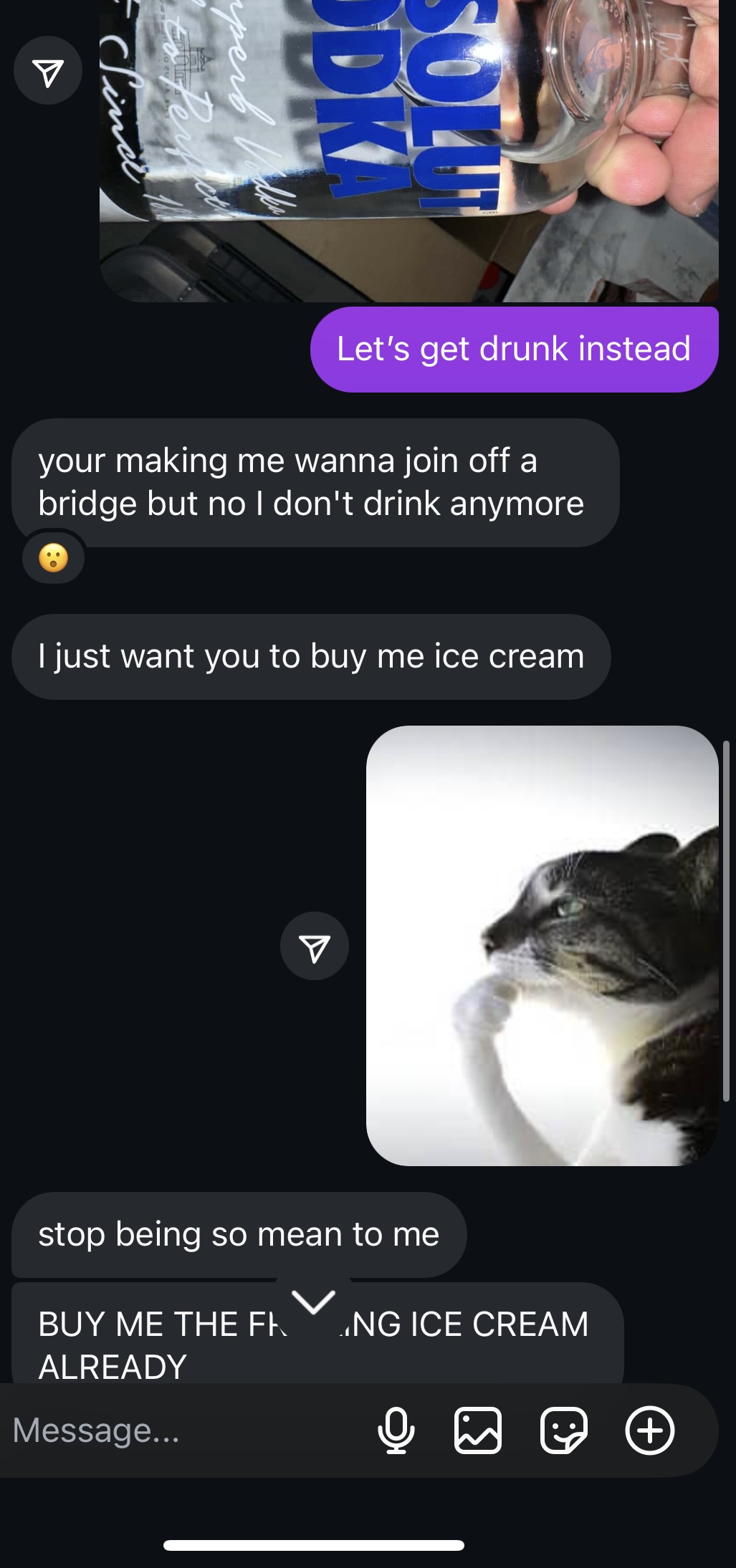Share the vodka bottle photo message
Image resolution: width=736 pixels, height=1568 pixels.
(x=48, y=71)
